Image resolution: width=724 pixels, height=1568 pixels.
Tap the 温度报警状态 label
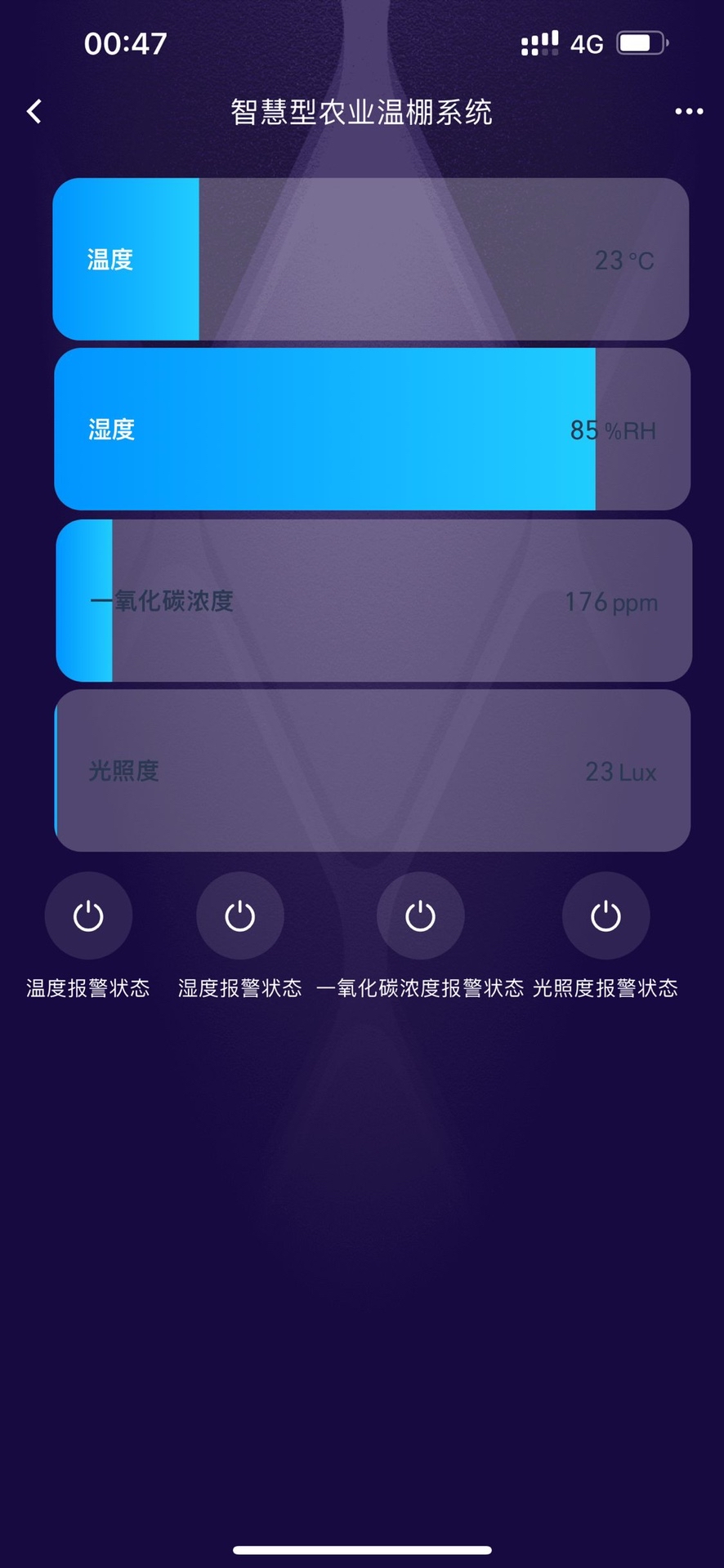click(88, 987)
